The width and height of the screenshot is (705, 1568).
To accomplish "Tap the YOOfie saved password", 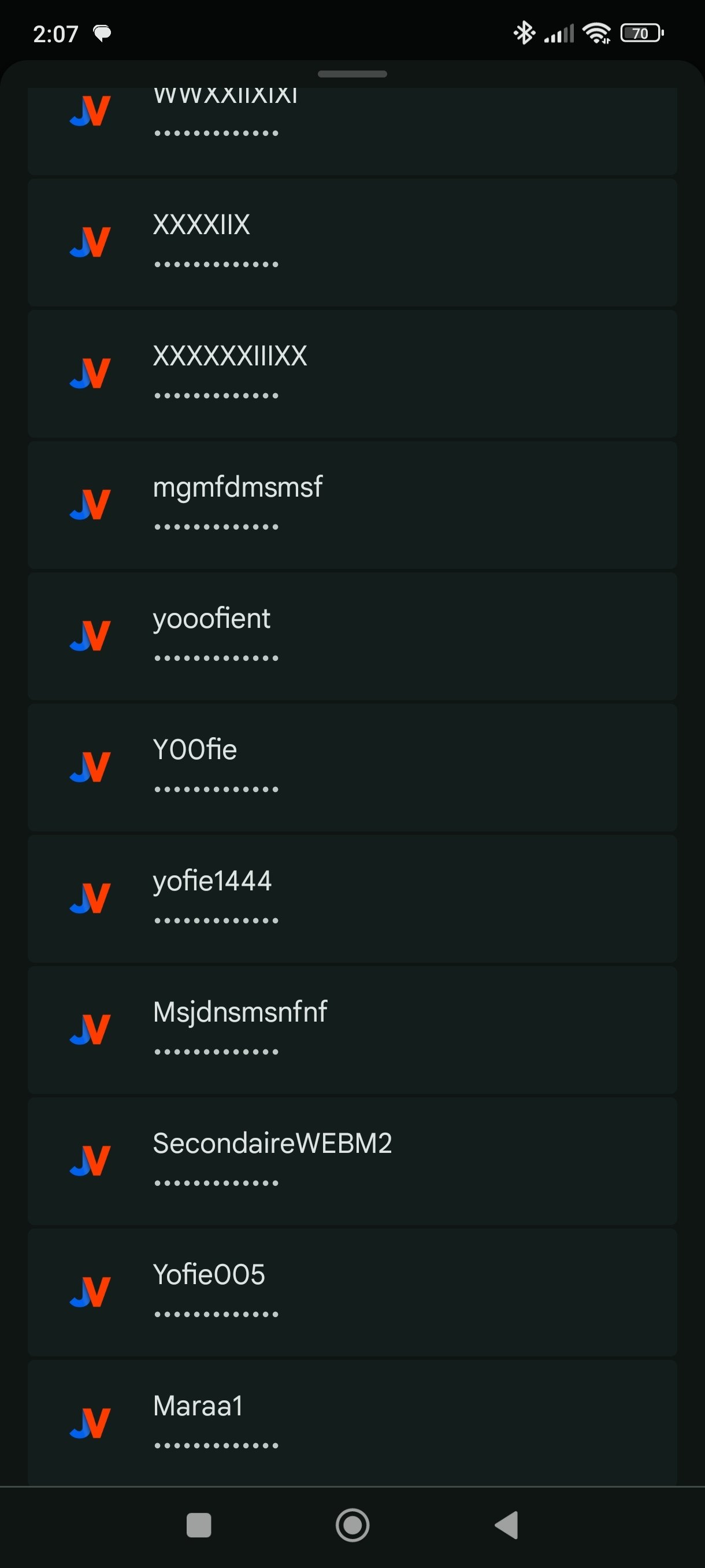I will click(x=352, y=768).
